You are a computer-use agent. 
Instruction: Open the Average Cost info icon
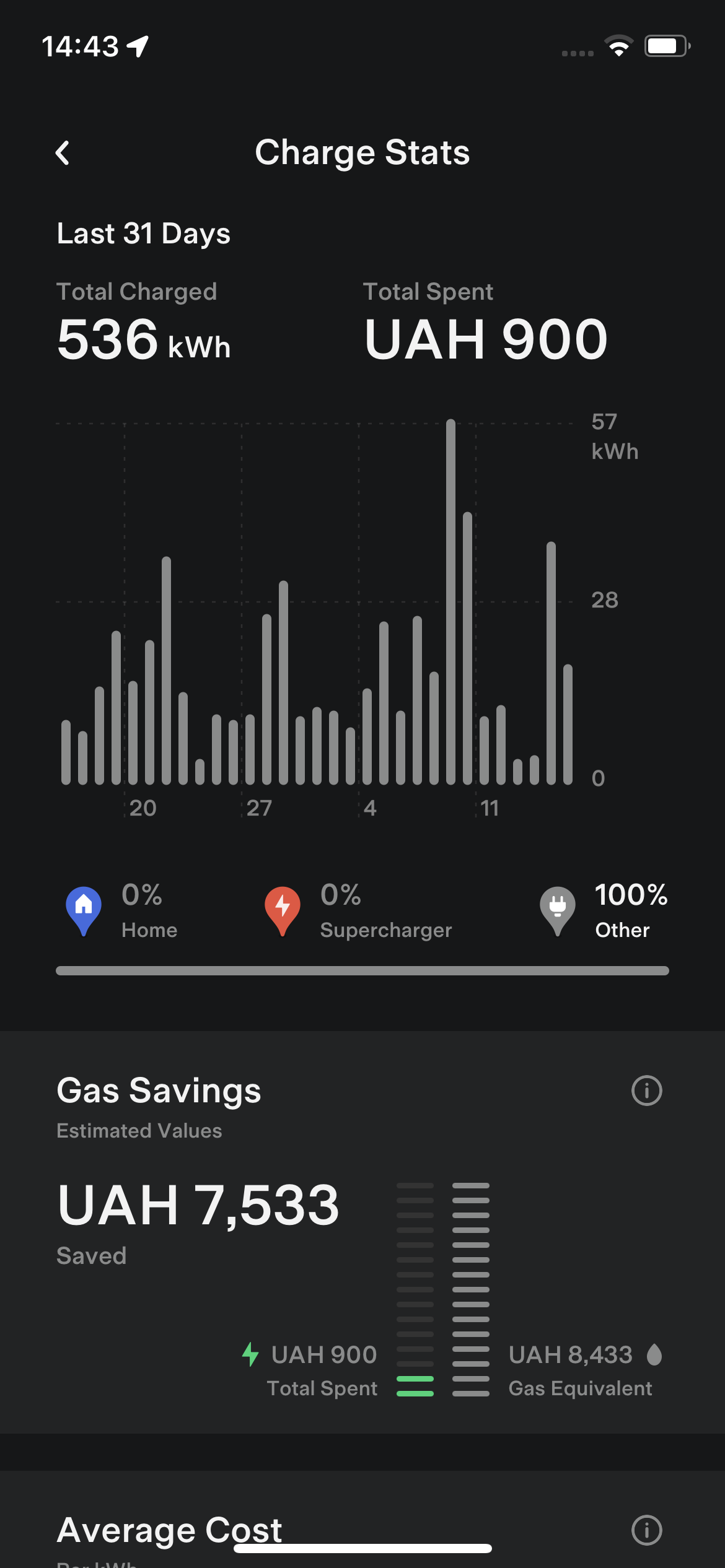point(646,1530)
